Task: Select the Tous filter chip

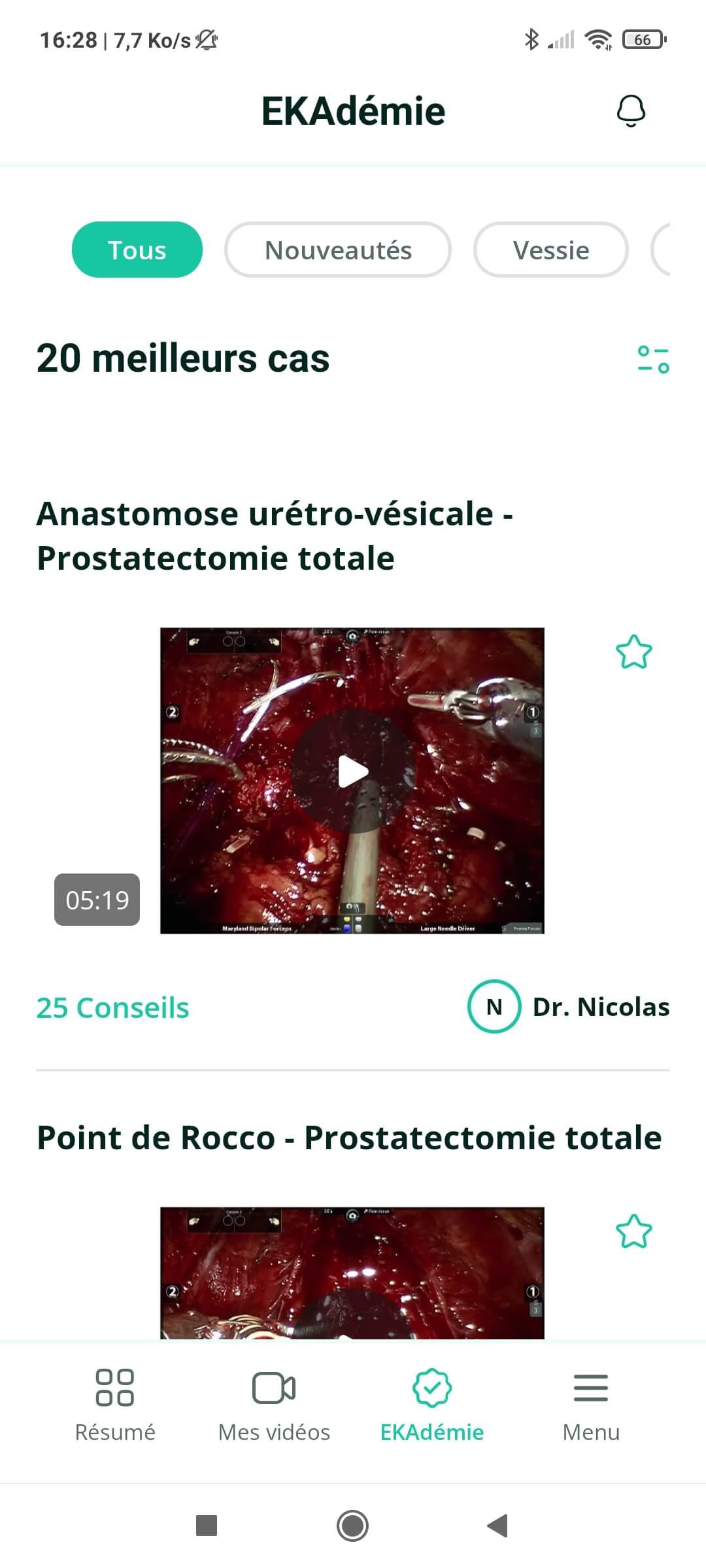Action: point(137,250)
